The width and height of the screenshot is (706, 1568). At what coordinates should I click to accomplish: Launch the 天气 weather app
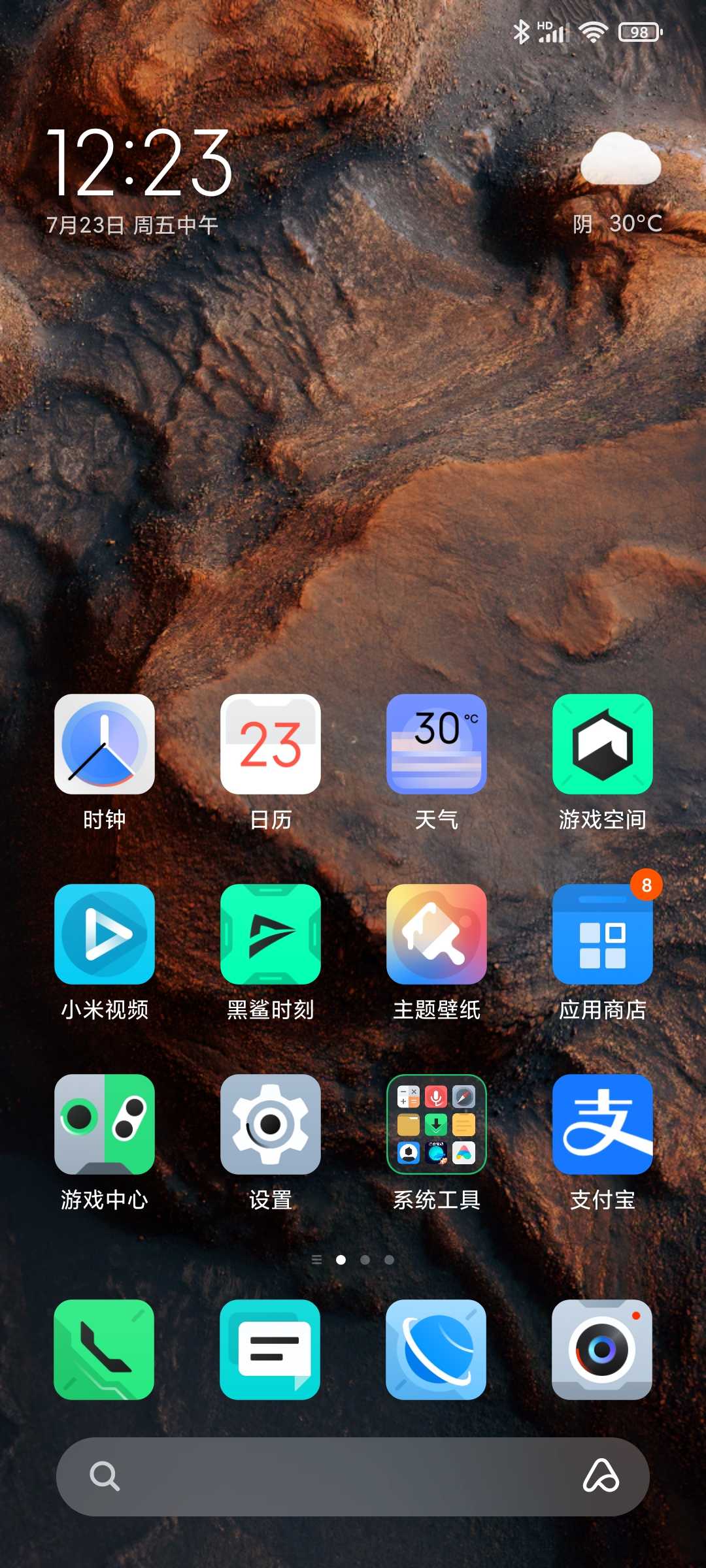point(437,744)
